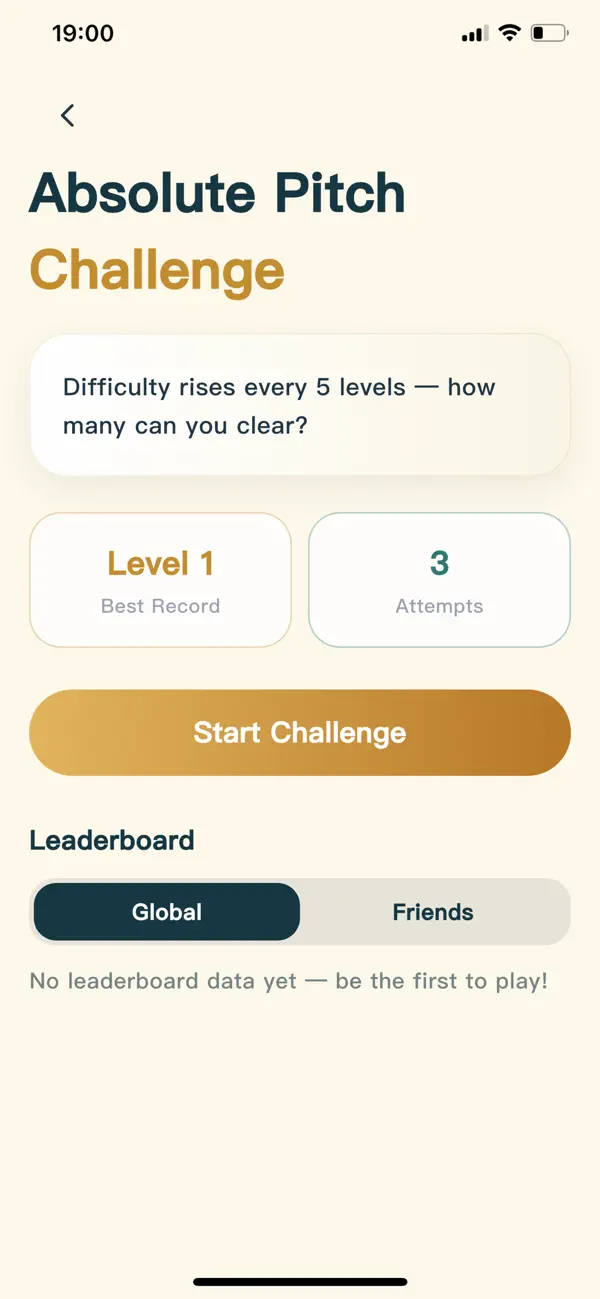Go back using the top arrow

[67, 116]
